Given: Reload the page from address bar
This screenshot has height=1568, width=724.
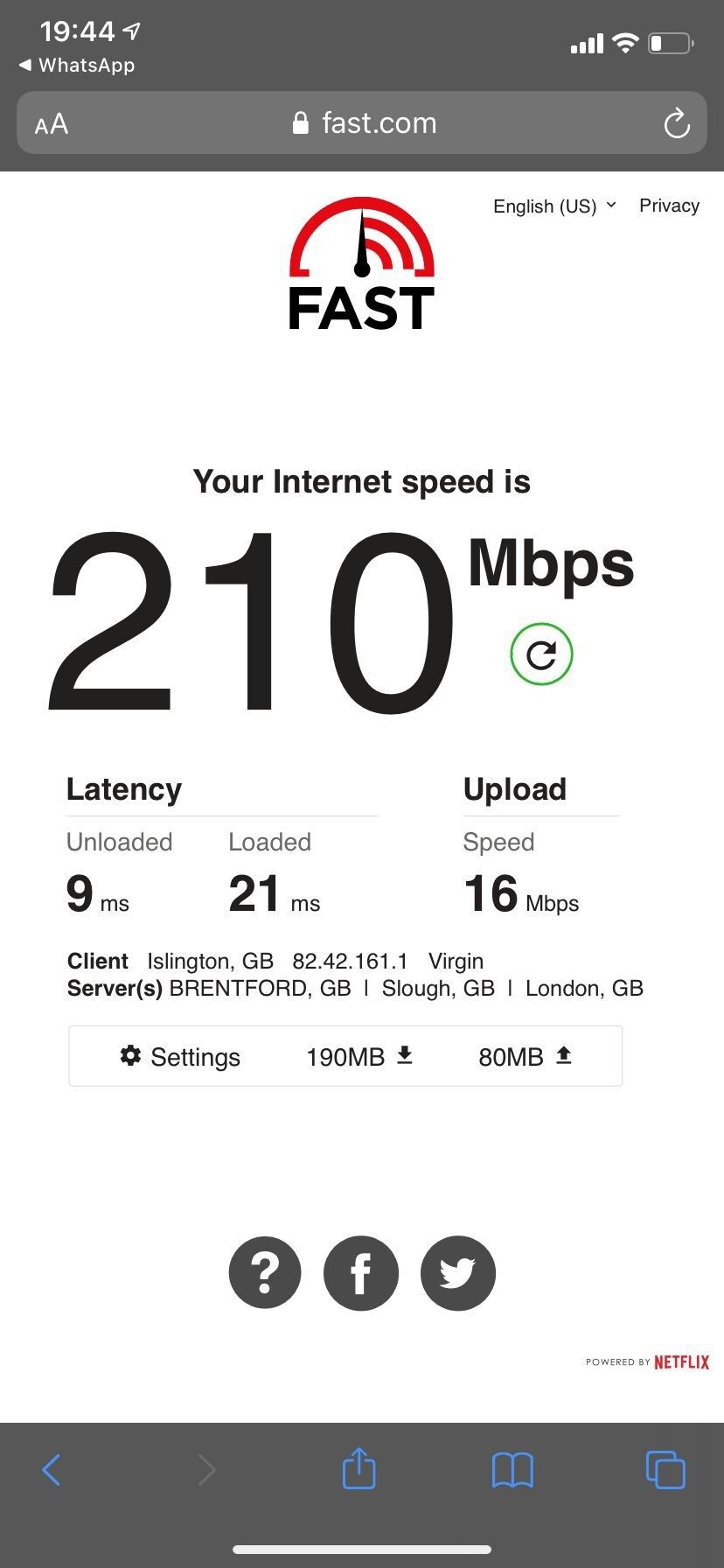Looking at the screenshot, I should pos(677,123).
